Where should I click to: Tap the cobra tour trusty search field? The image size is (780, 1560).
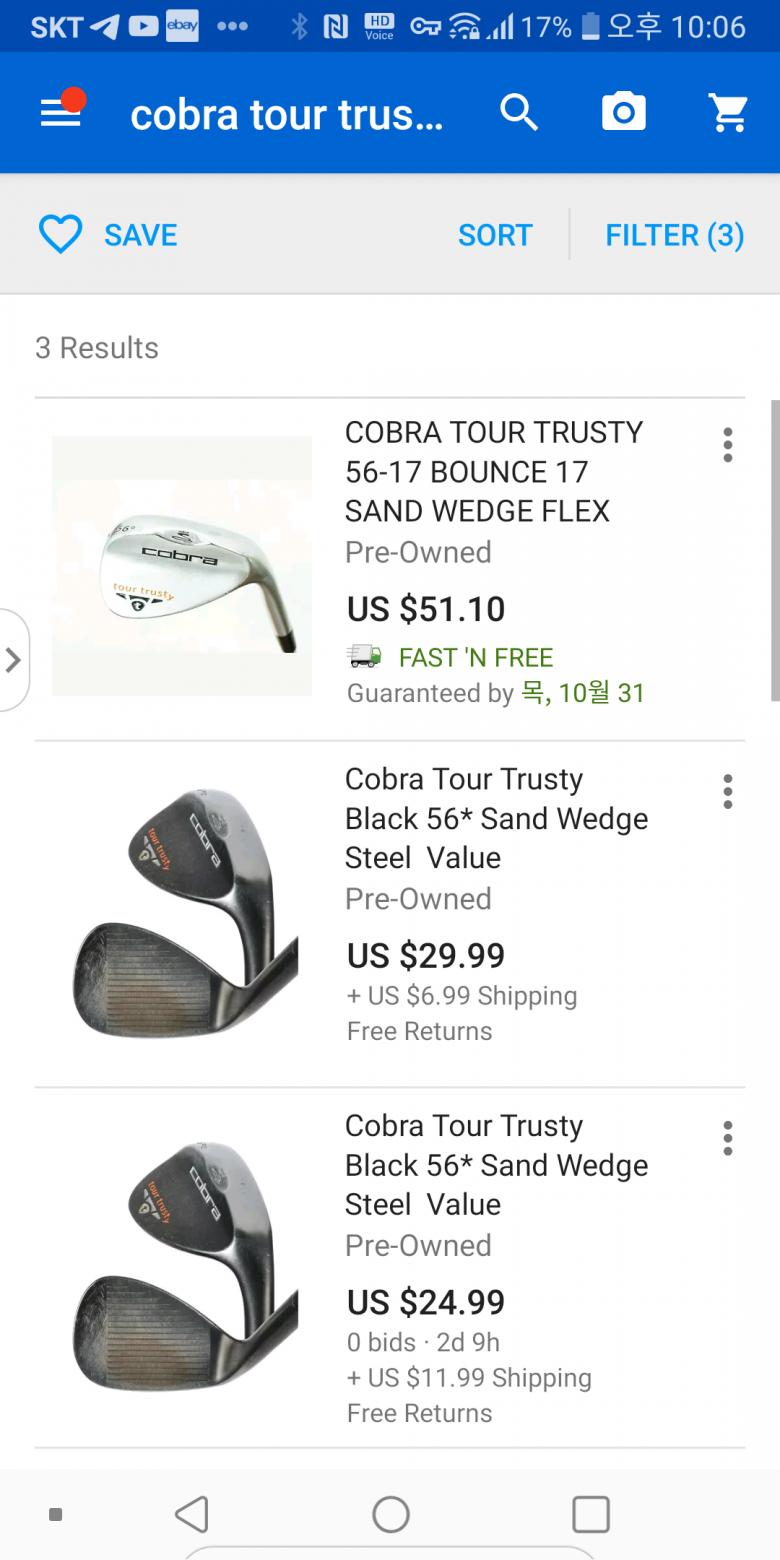coord(286,114)
